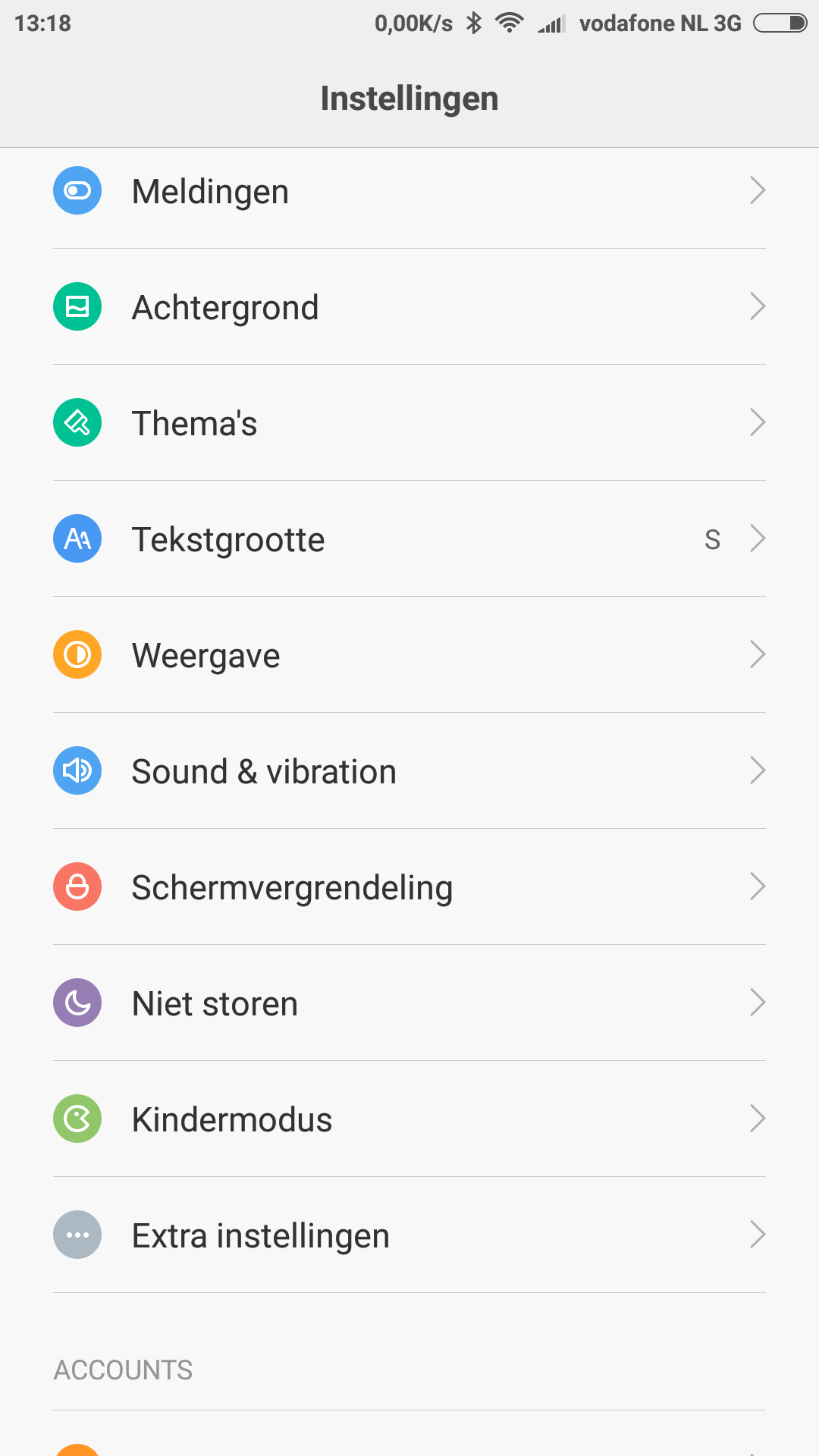Show Extra instellingen
Screen dimensions: 819x1456
[409, 1235]
